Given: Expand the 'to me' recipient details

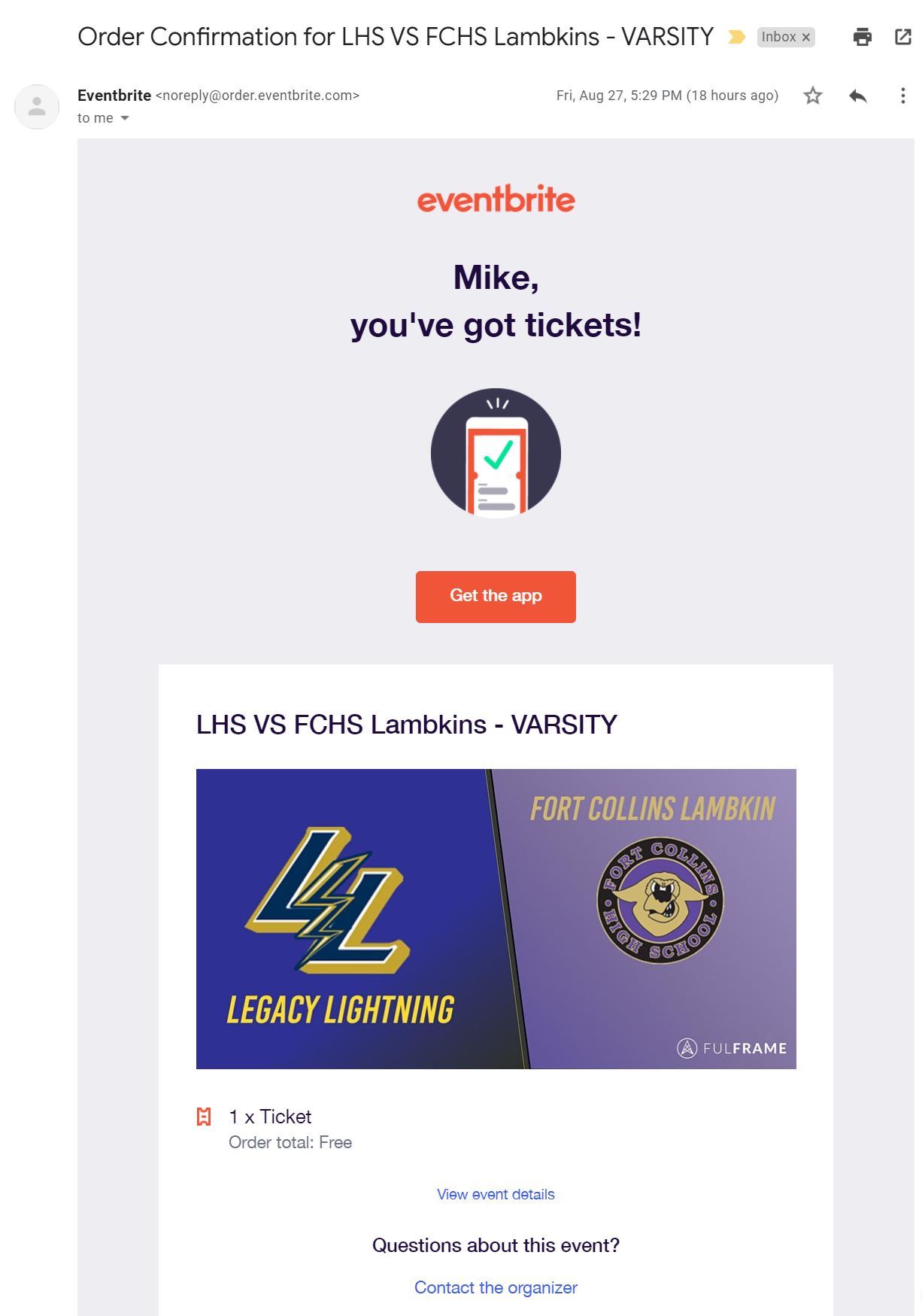Looking at the screenshot, I should 125,118.
